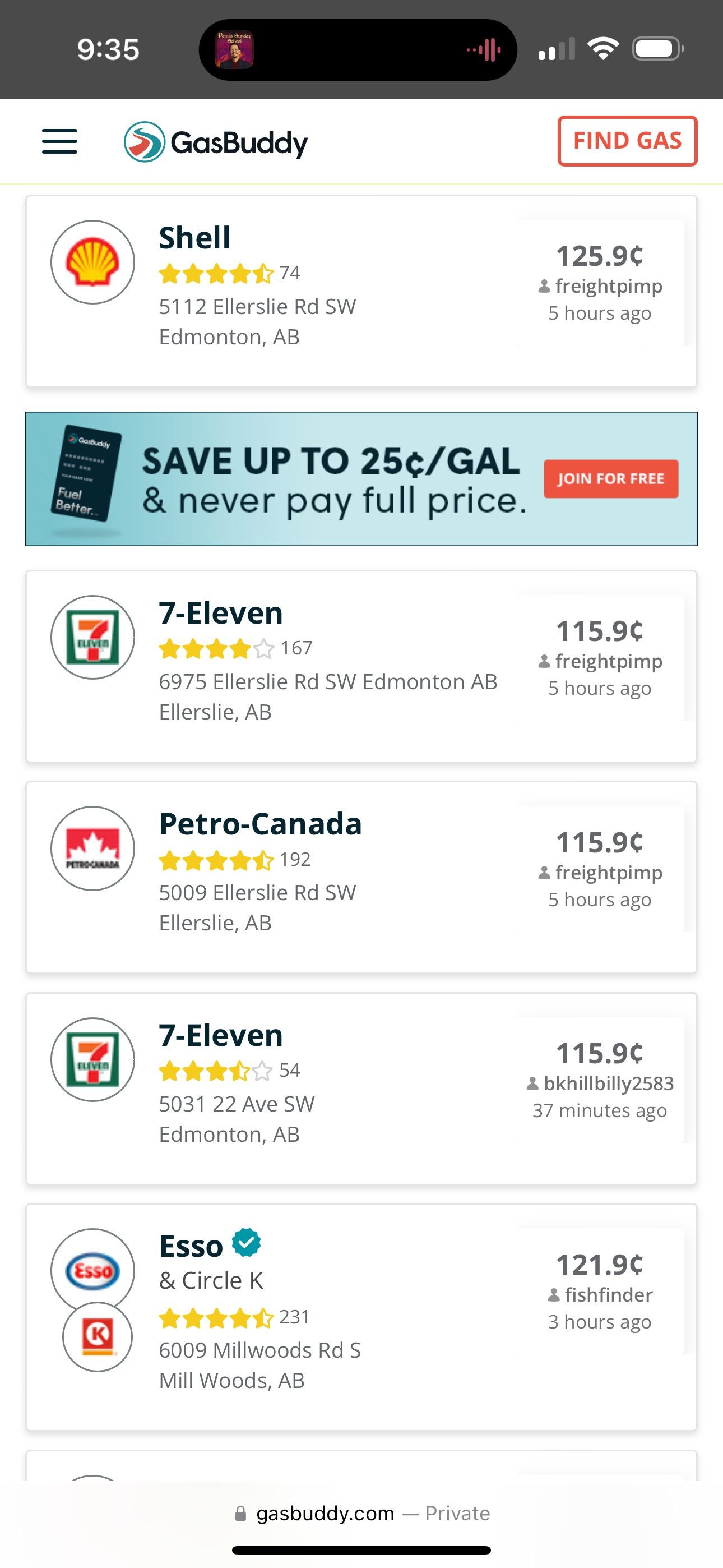Click the Shell station logo
This screenshot has height=1568, width=723.
[x=92, y=262]
